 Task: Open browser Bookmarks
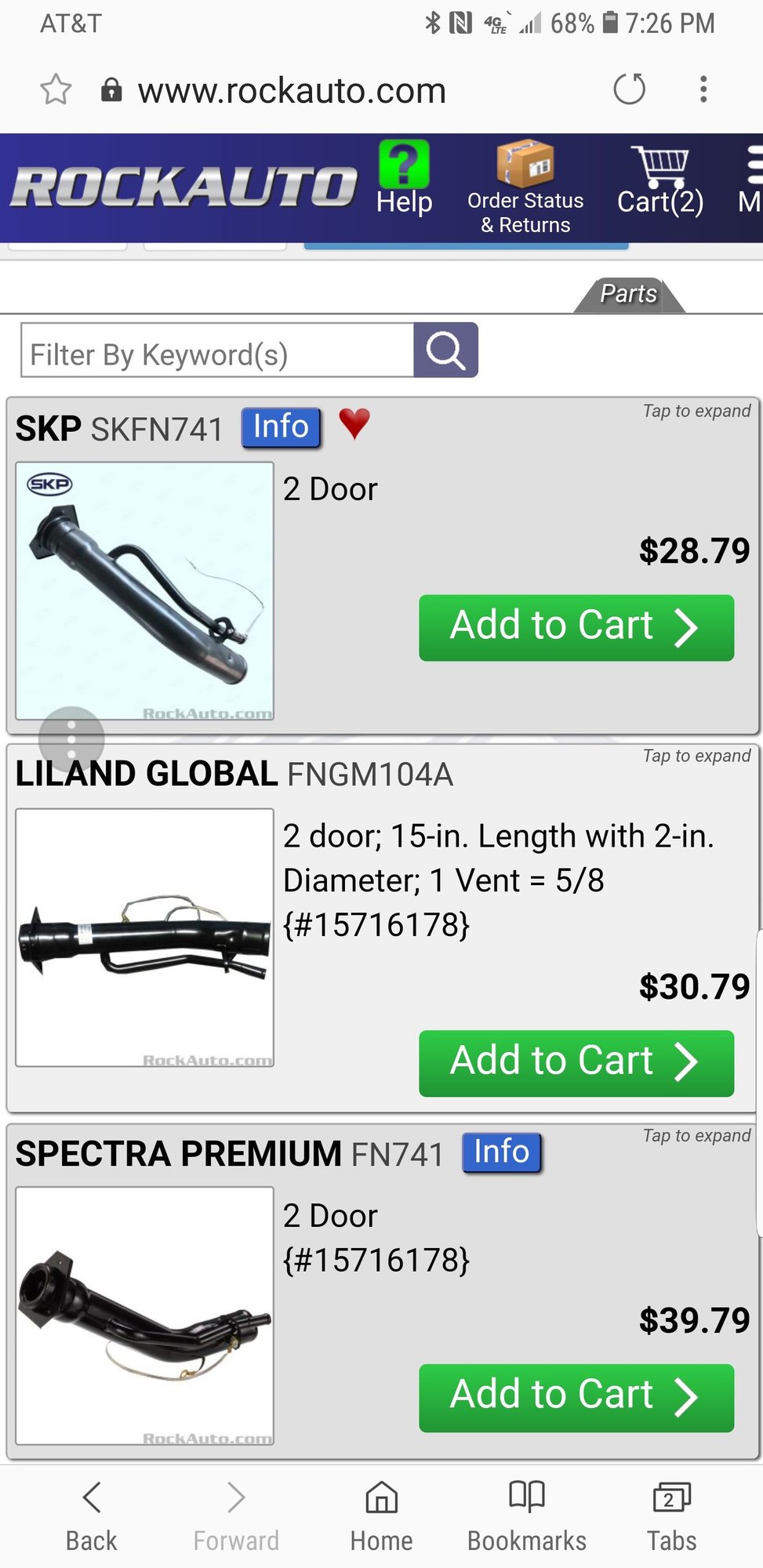[527, 1515]
